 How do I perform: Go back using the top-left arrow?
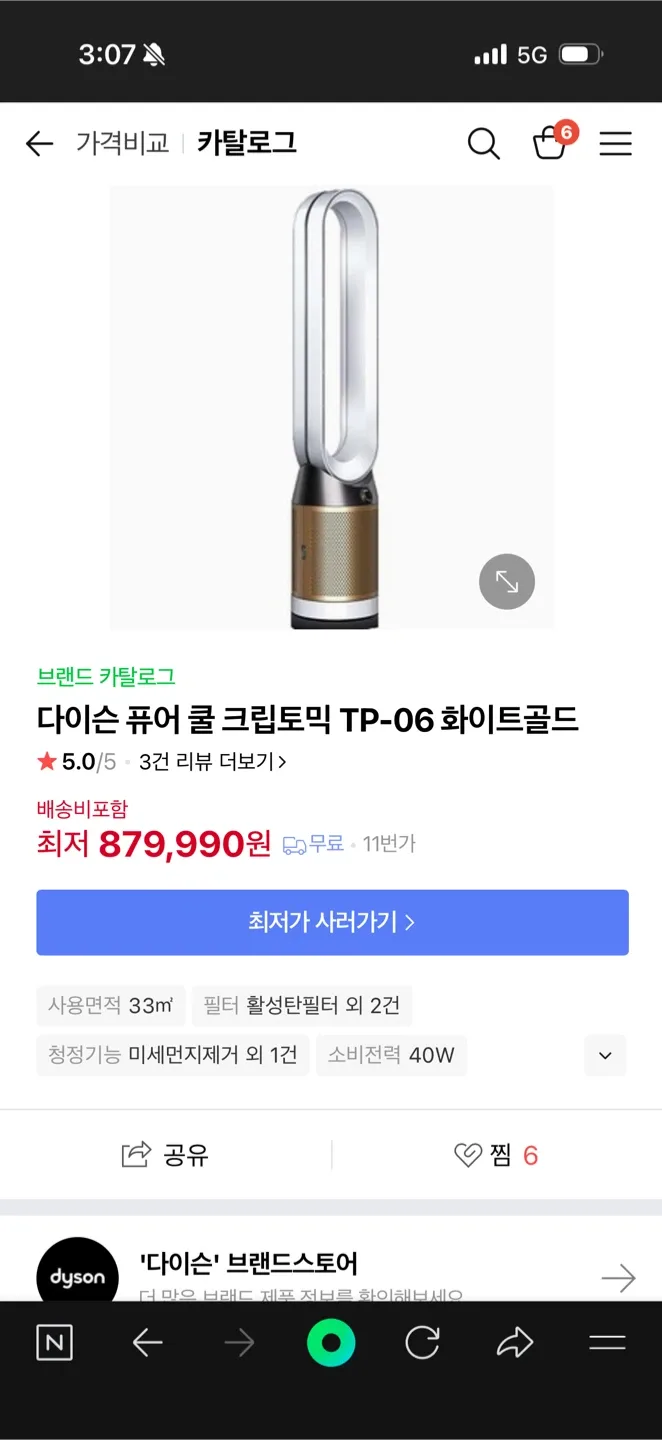39,144
